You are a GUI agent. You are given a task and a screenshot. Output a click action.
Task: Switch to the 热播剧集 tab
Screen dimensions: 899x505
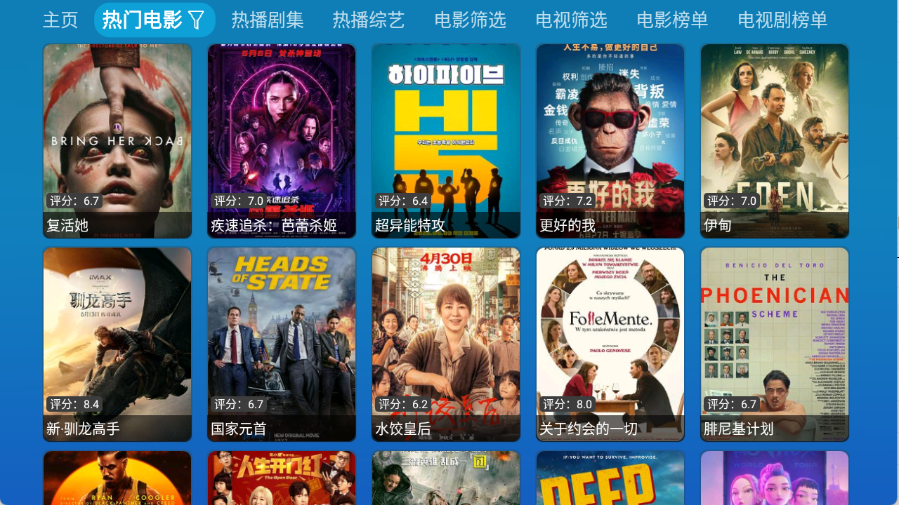(x=267, y=20)
